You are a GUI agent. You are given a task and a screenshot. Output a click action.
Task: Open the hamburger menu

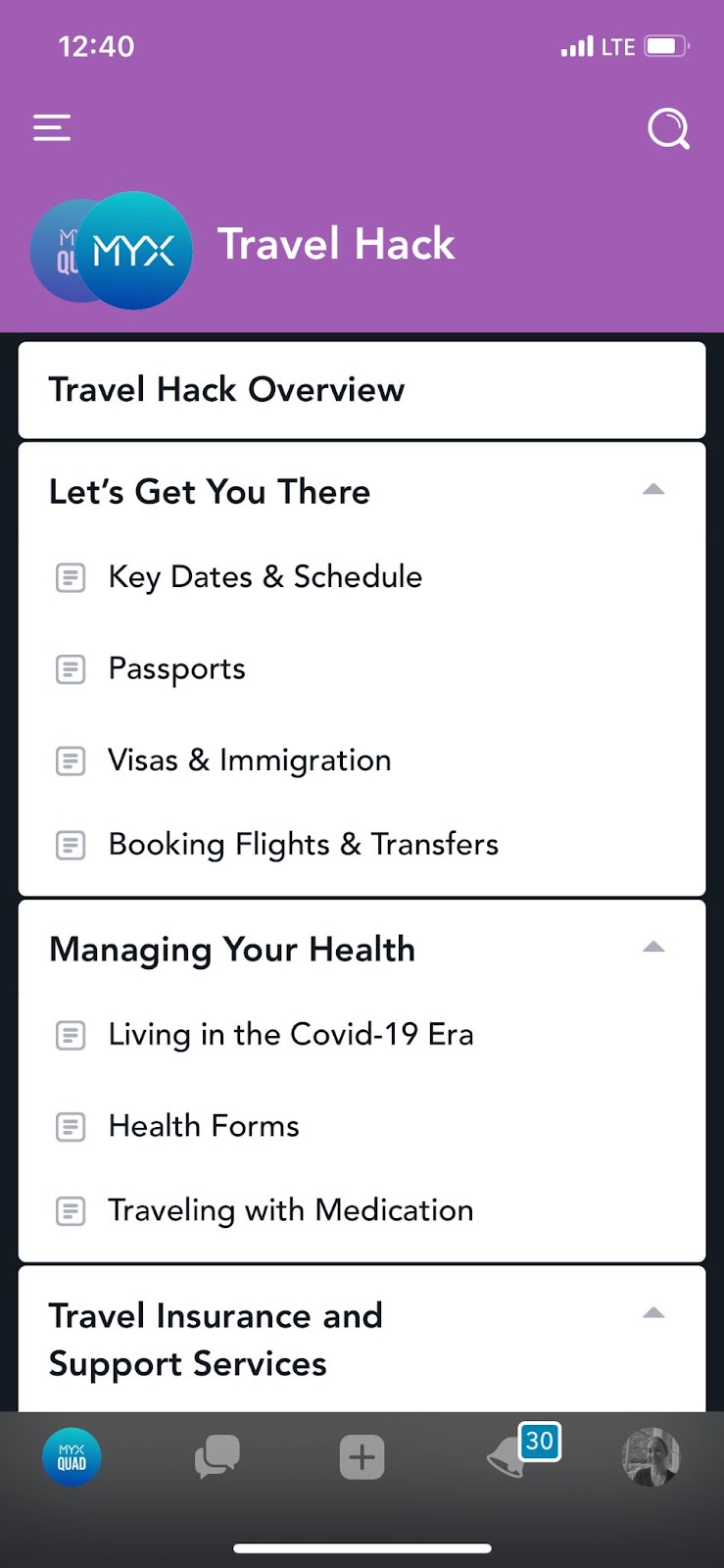coord(52,127)
